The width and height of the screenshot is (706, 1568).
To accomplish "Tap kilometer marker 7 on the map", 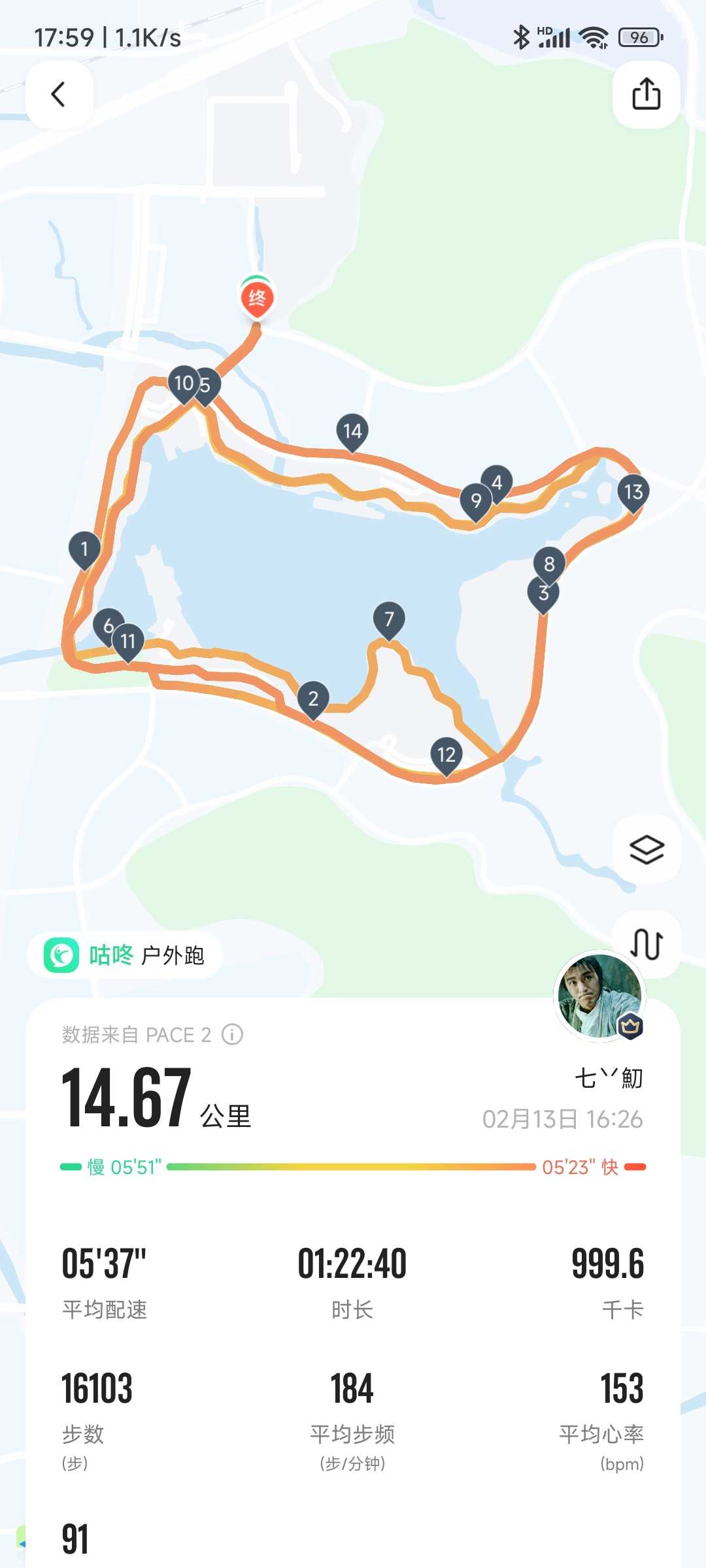I will point(389,620).
